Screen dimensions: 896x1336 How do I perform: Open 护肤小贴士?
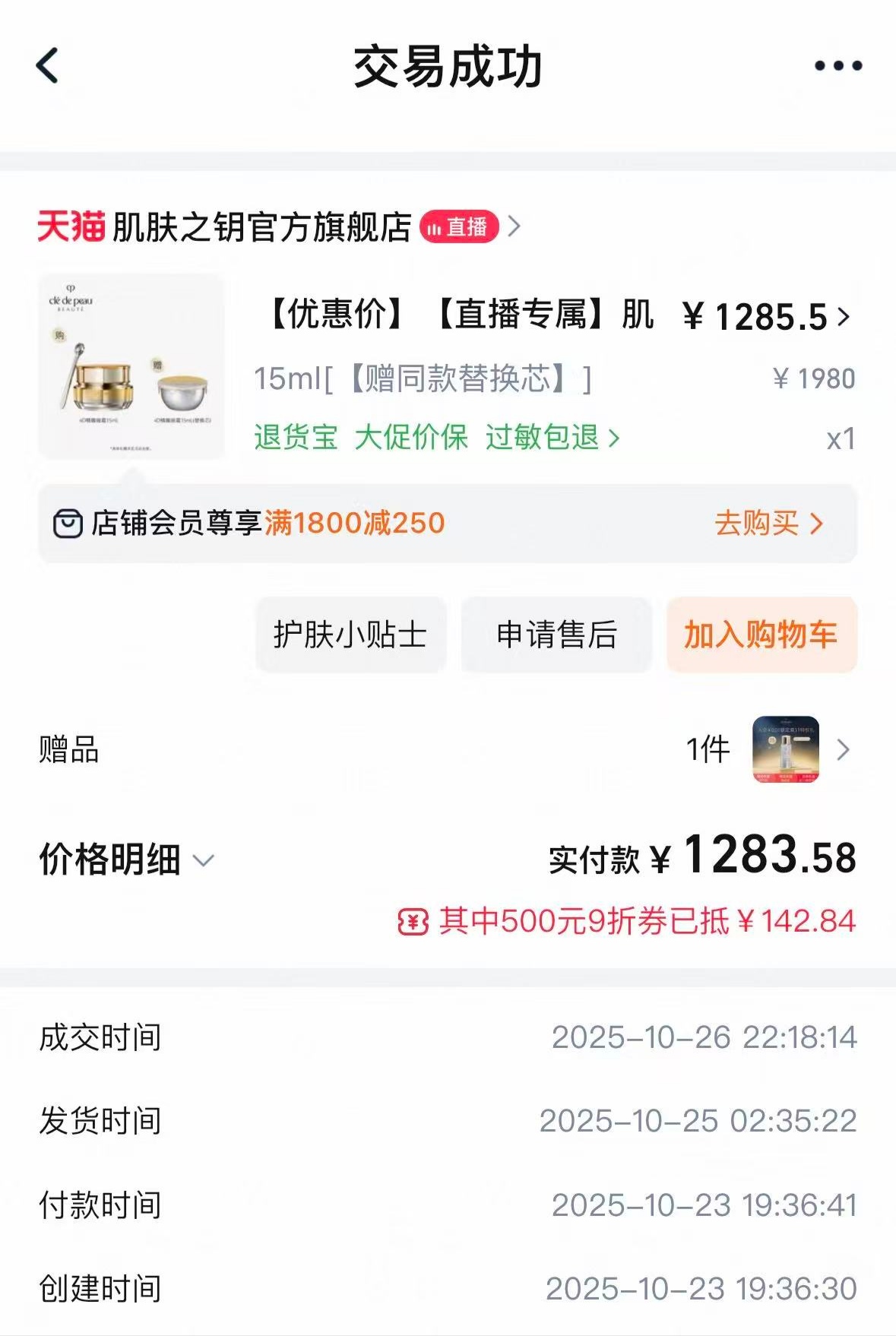(350, 635)
